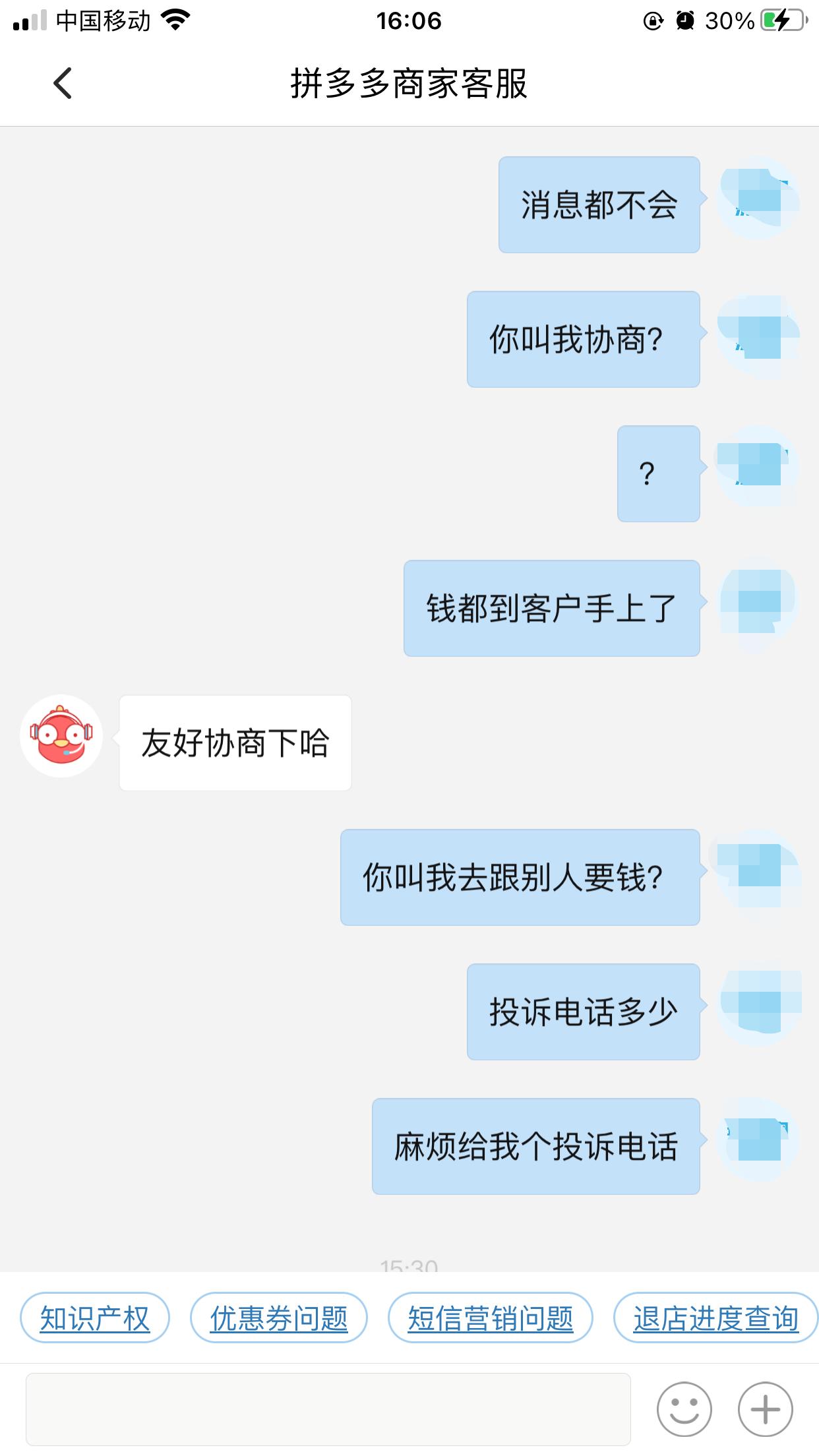Tap the chat title 拼多多商家客服
The image size is (819, 1456).
pyautogui.click(x=409, y=82)
